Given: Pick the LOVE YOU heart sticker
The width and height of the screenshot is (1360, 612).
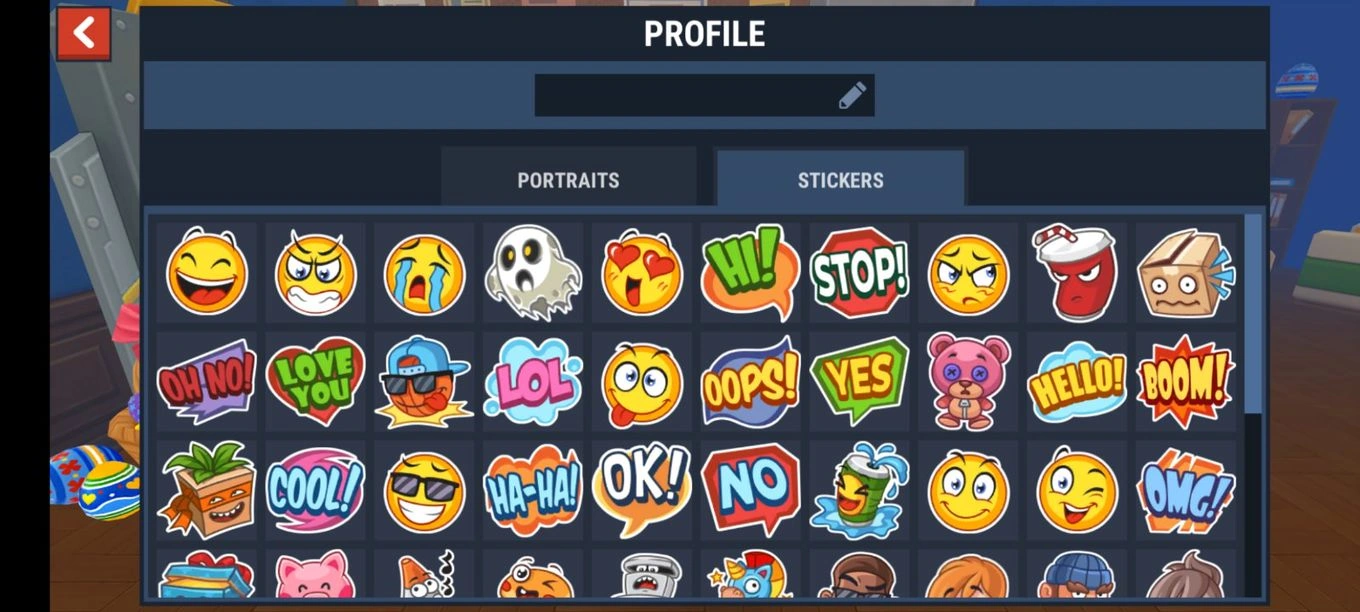Looking at the screenshot, I should [315, 382].
